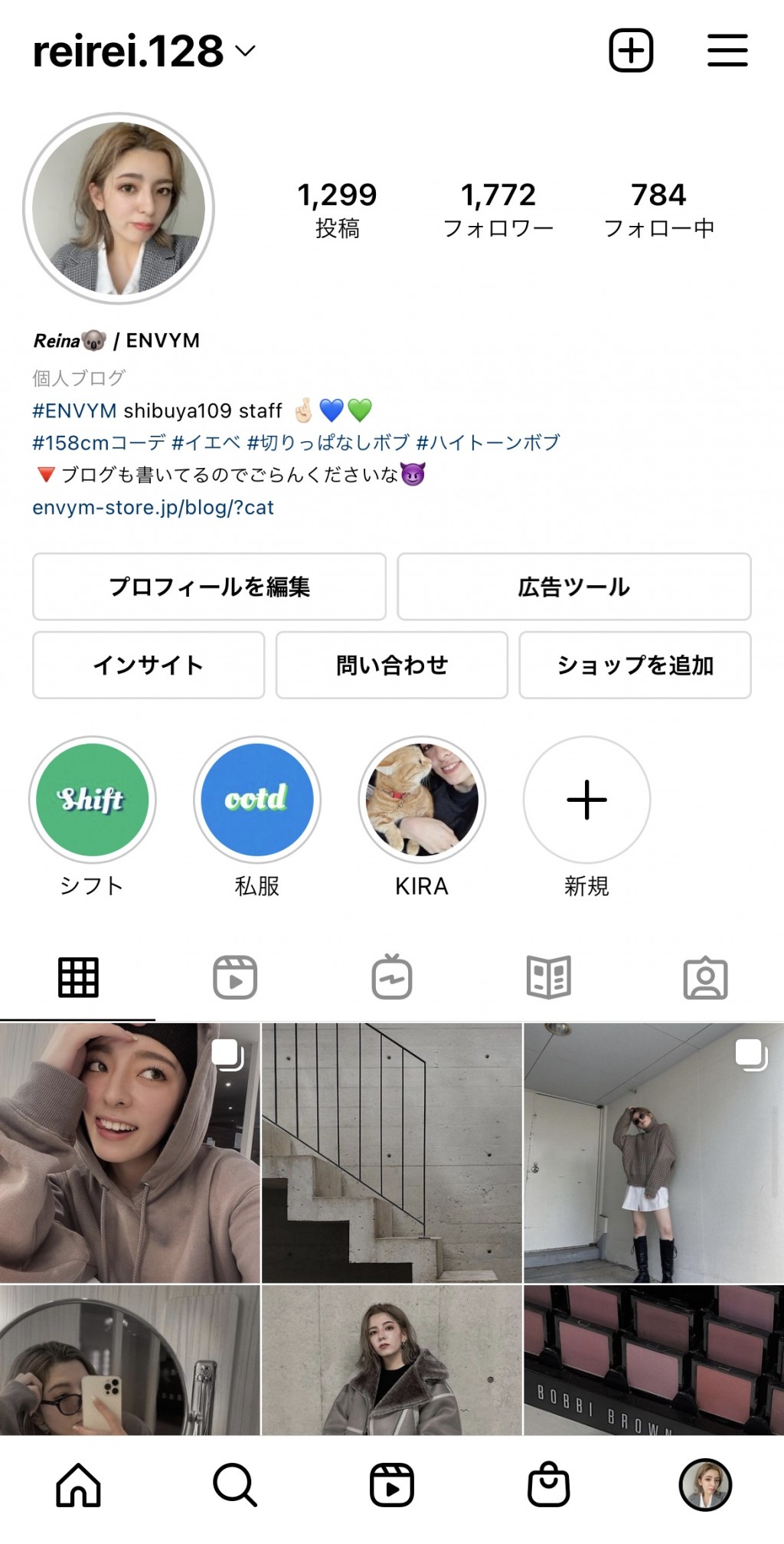This screenshot has height=1544, width=784.
Task: Open 広告ツール
Action: pyautogui.click(x=573, y=587)
